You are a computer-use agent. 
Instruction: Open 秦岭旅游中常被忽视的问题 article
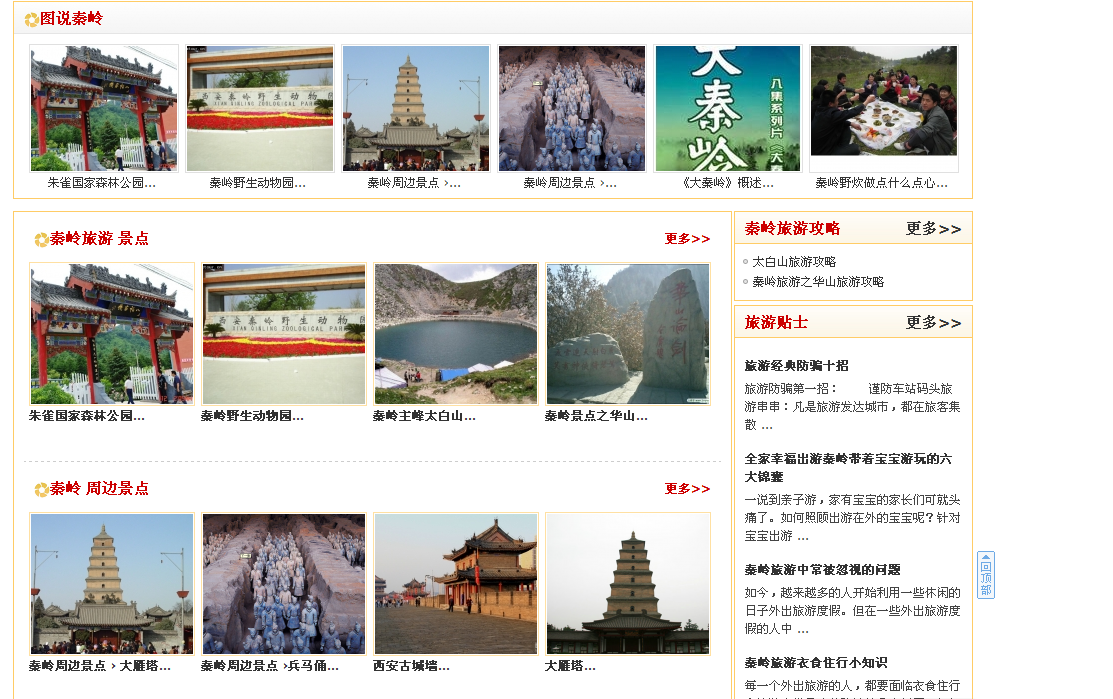pyautogui.click(x=822, y=570)
